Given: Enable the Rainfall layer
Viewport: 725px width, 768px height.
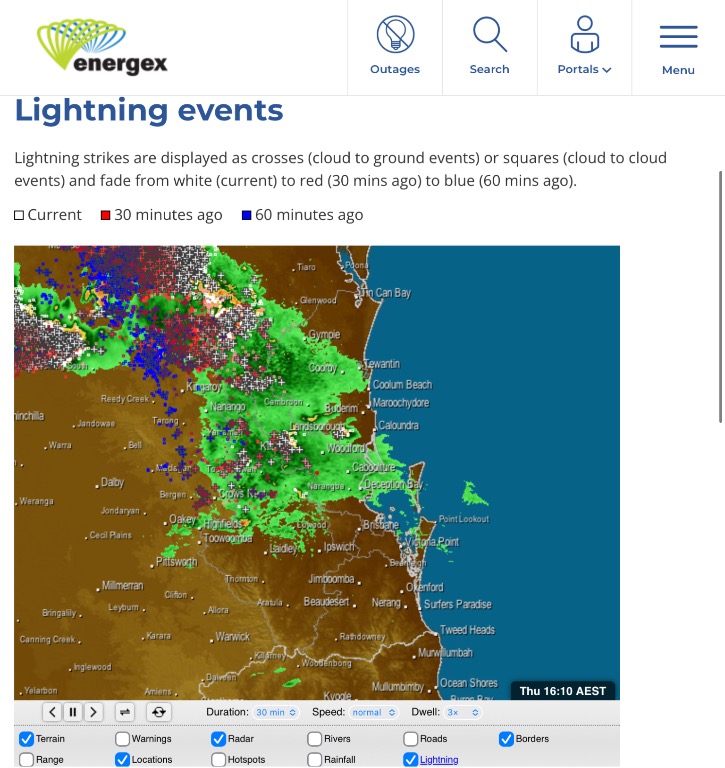Looking at the screenshot, I should coord(315,760).
